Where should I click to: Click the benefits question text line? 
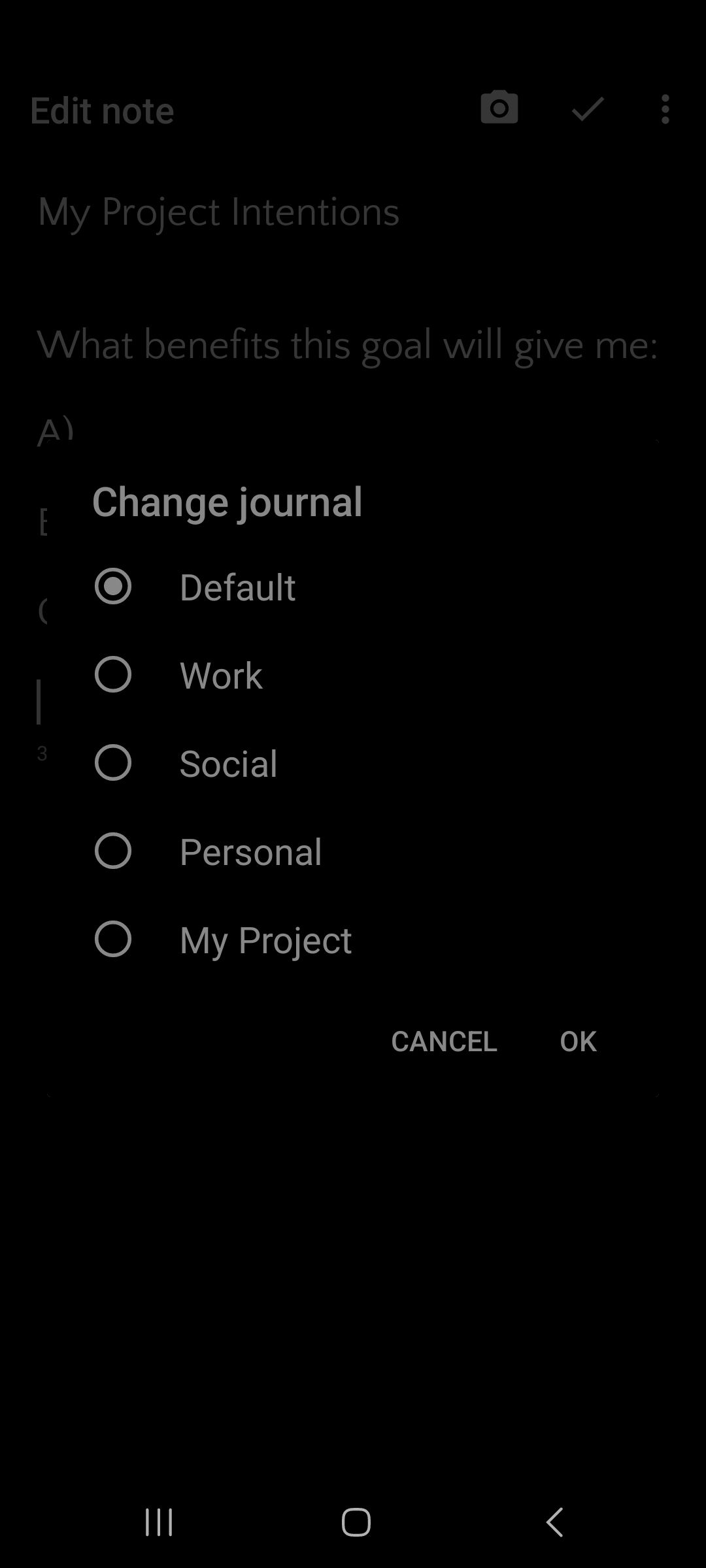(347, 346)
